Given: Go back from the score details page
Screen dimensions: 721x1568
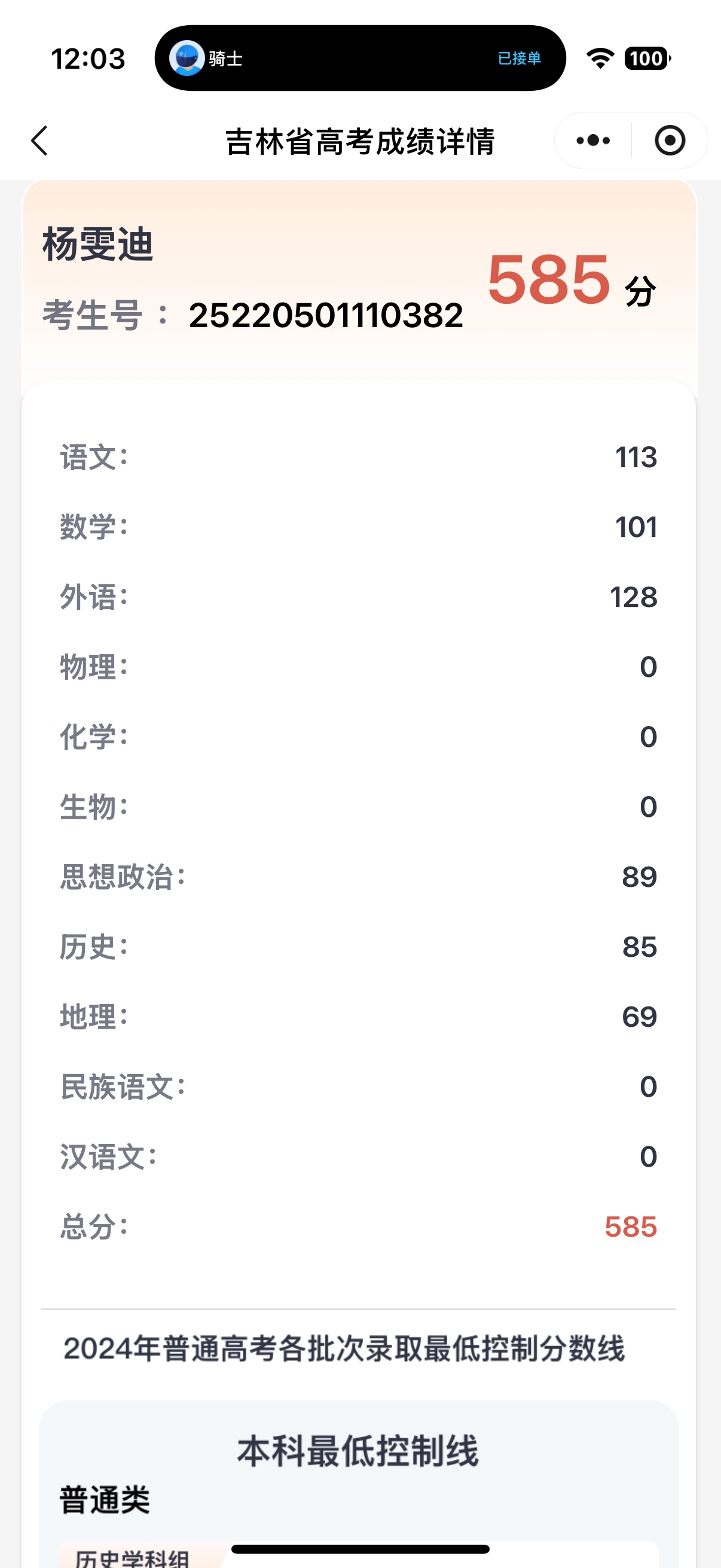Looking at the screenshot, I should click(39, 141).
